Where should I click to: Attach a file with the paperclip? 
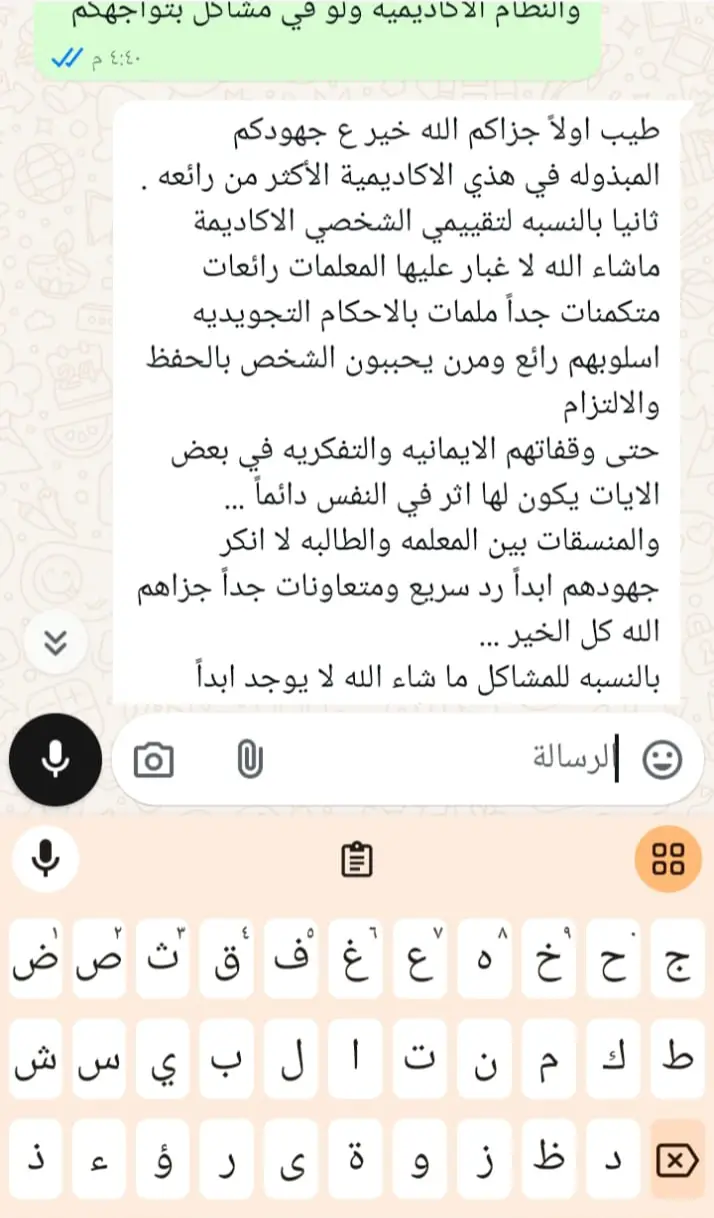249,761
